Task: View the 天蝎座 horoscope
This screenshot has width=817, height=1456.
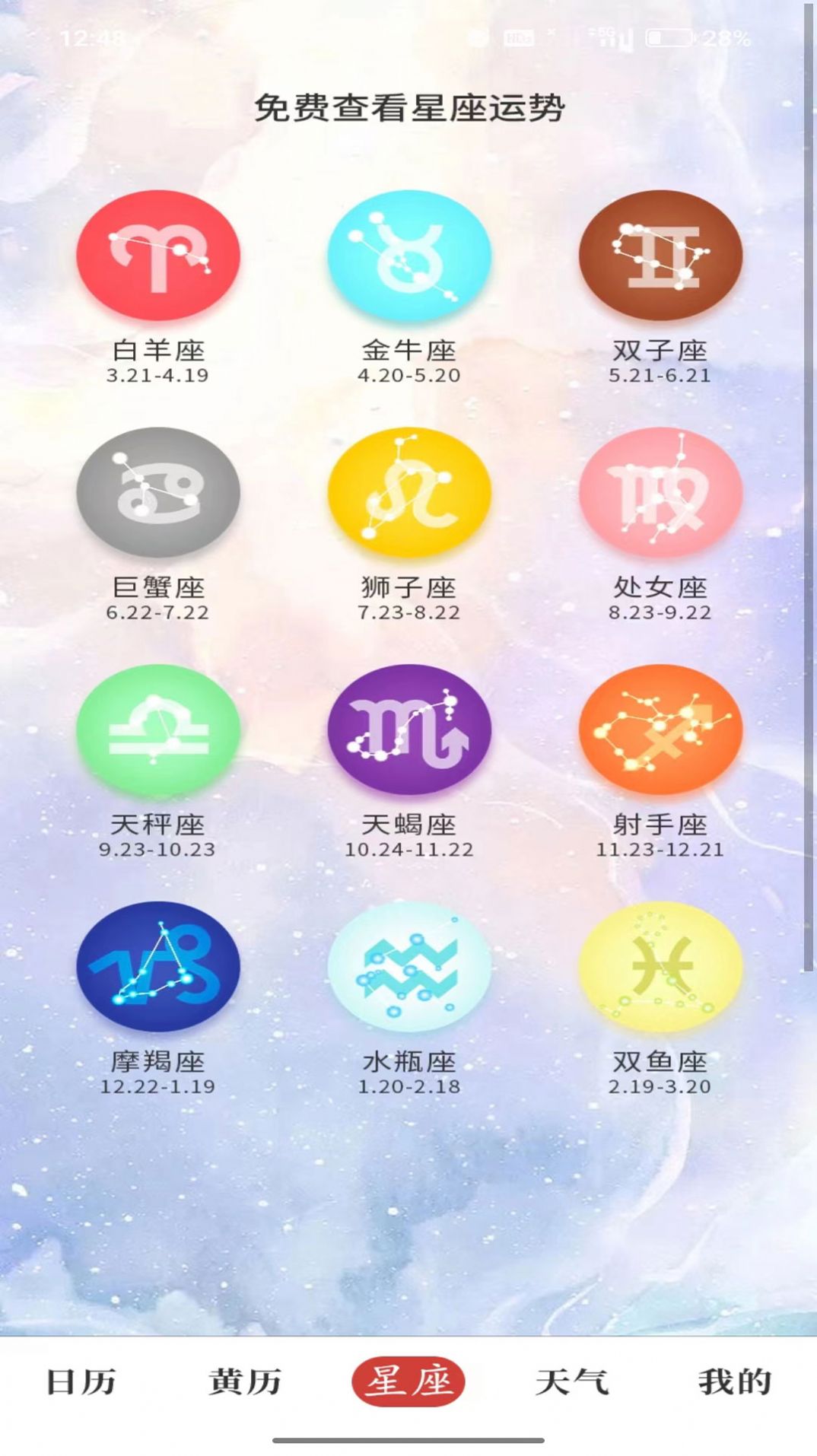Action: coord(409,730)
